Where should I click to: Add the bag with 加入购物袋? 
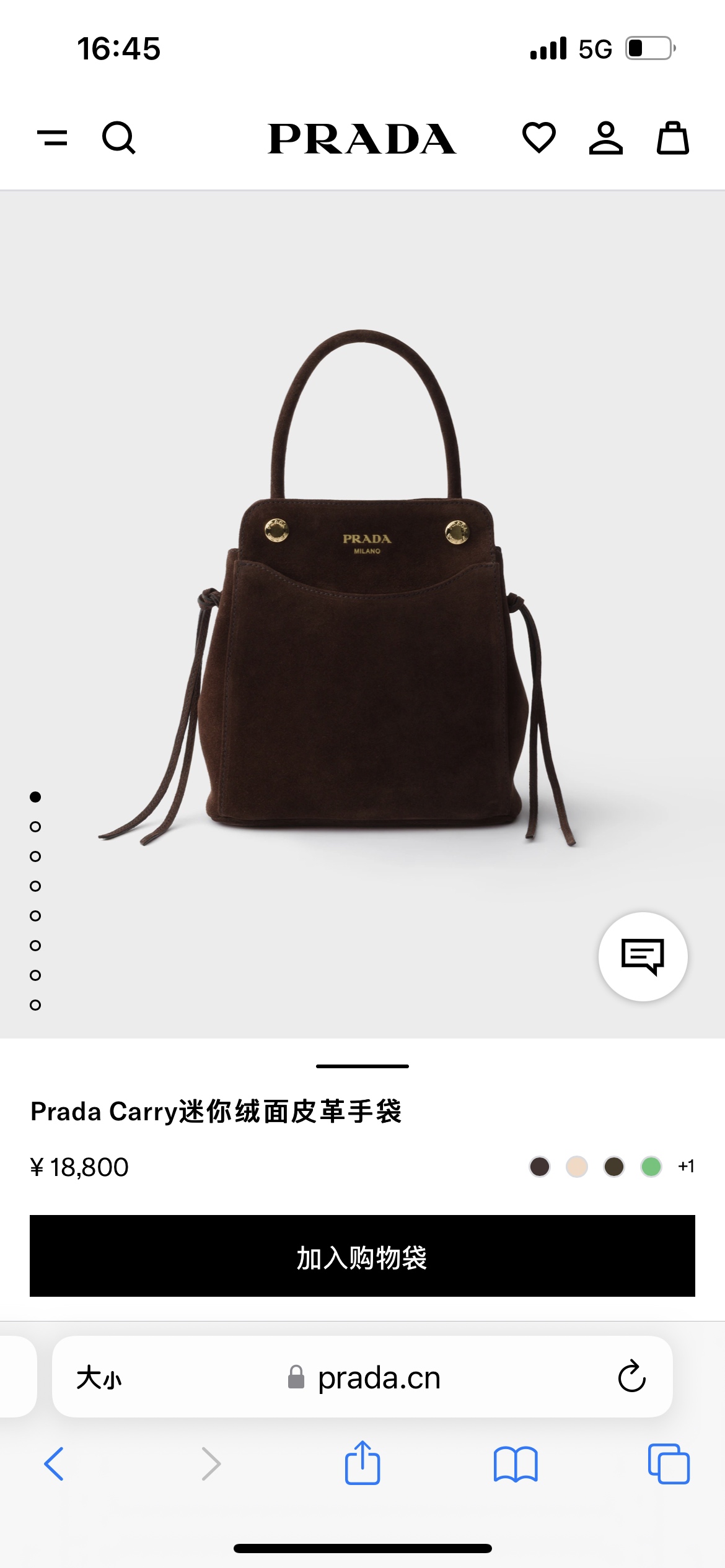click(x=362, y=1256)
